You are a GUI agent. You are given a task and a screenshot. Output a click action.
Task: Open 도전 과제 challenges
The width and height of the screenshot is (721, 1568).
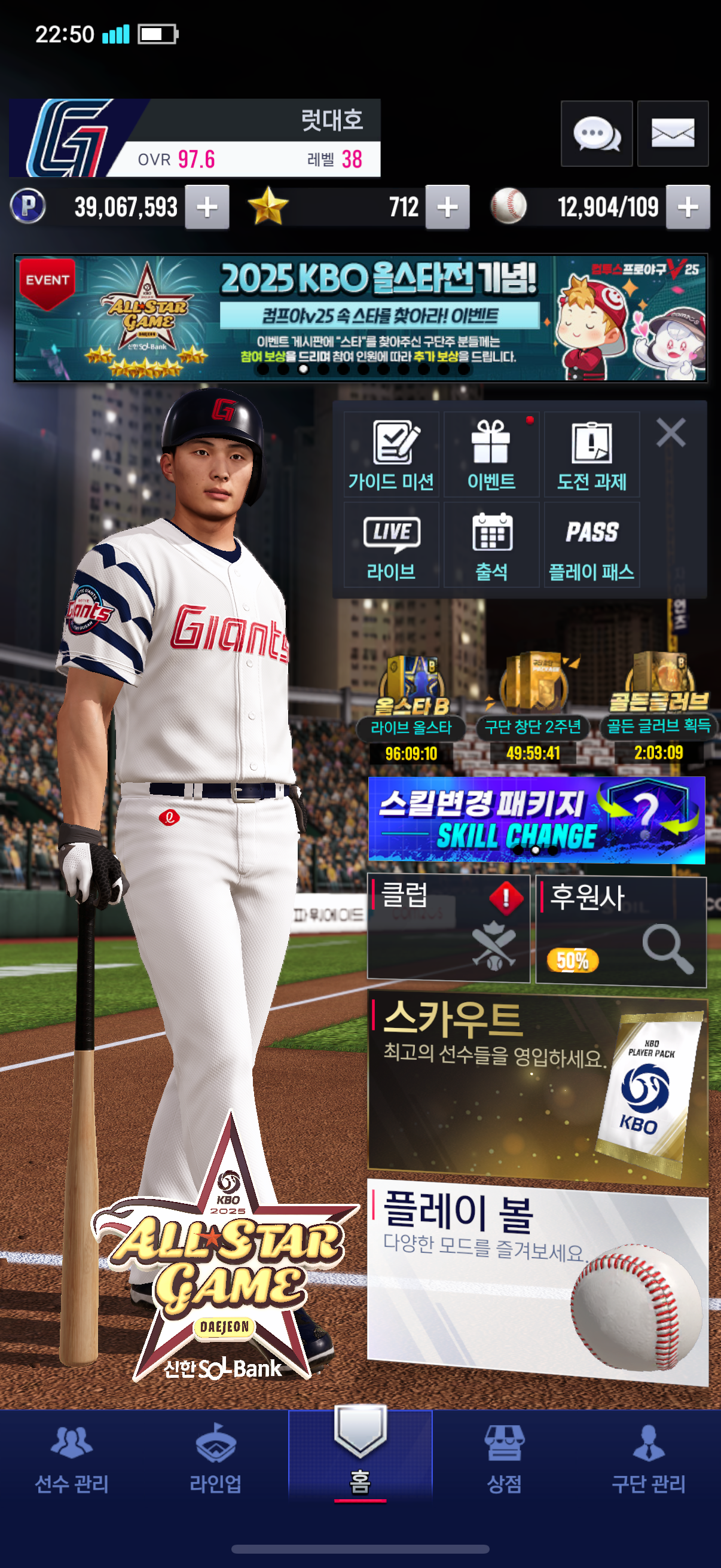[591, 454]
